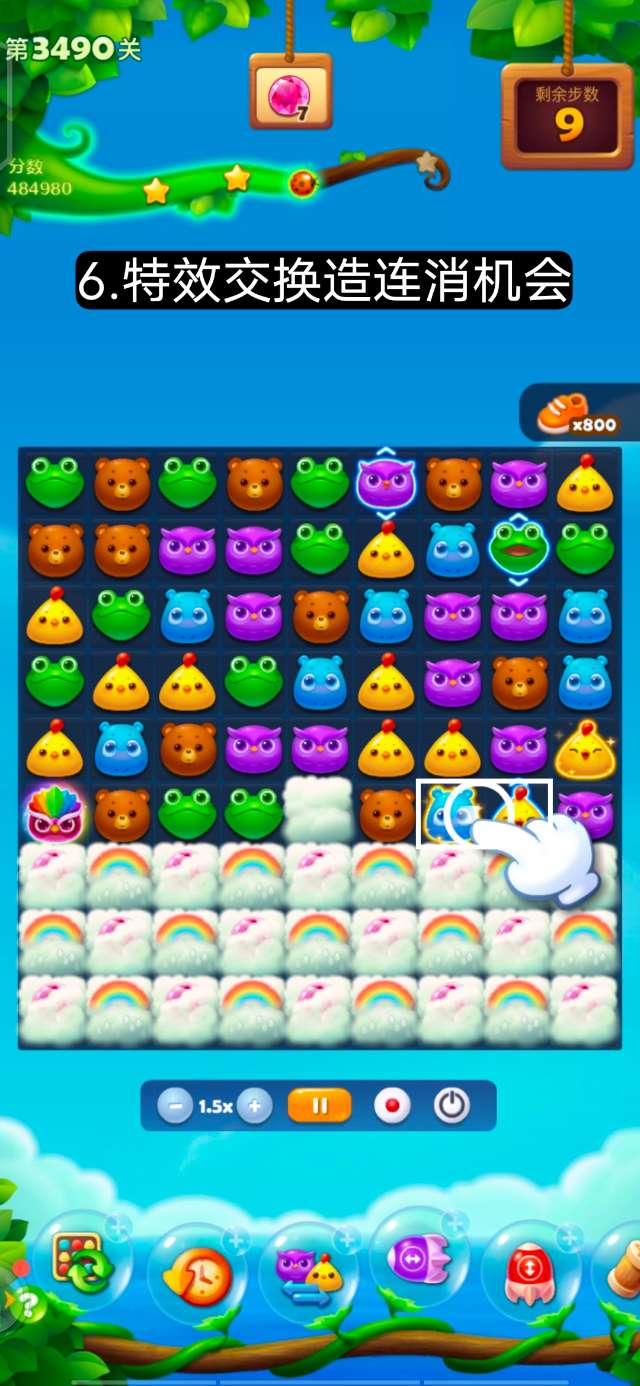Use the hammer booster
Viewport: 640px width, 1386px height.
[624, 1268]
